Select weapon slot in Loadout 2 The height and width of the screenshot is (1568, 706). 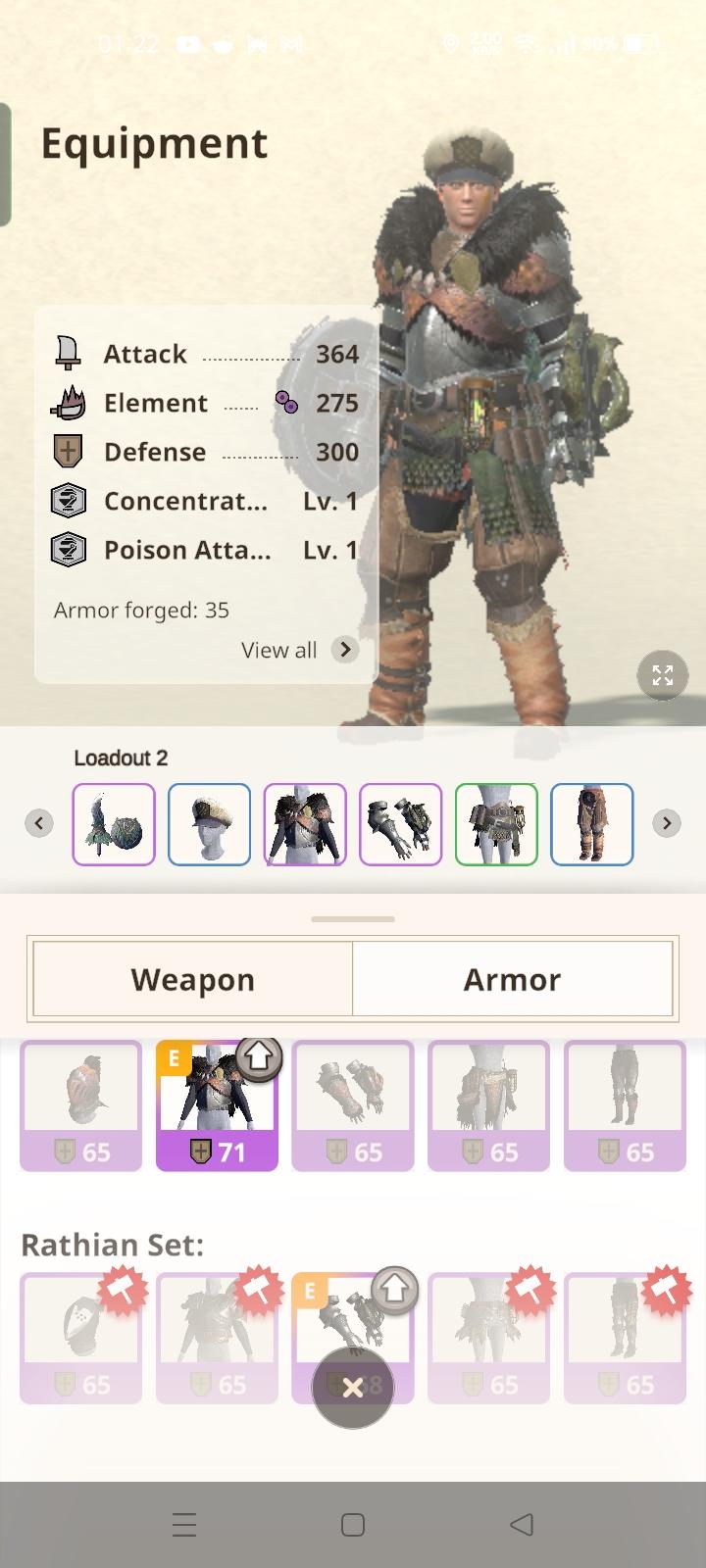click(x=114, y=824)
